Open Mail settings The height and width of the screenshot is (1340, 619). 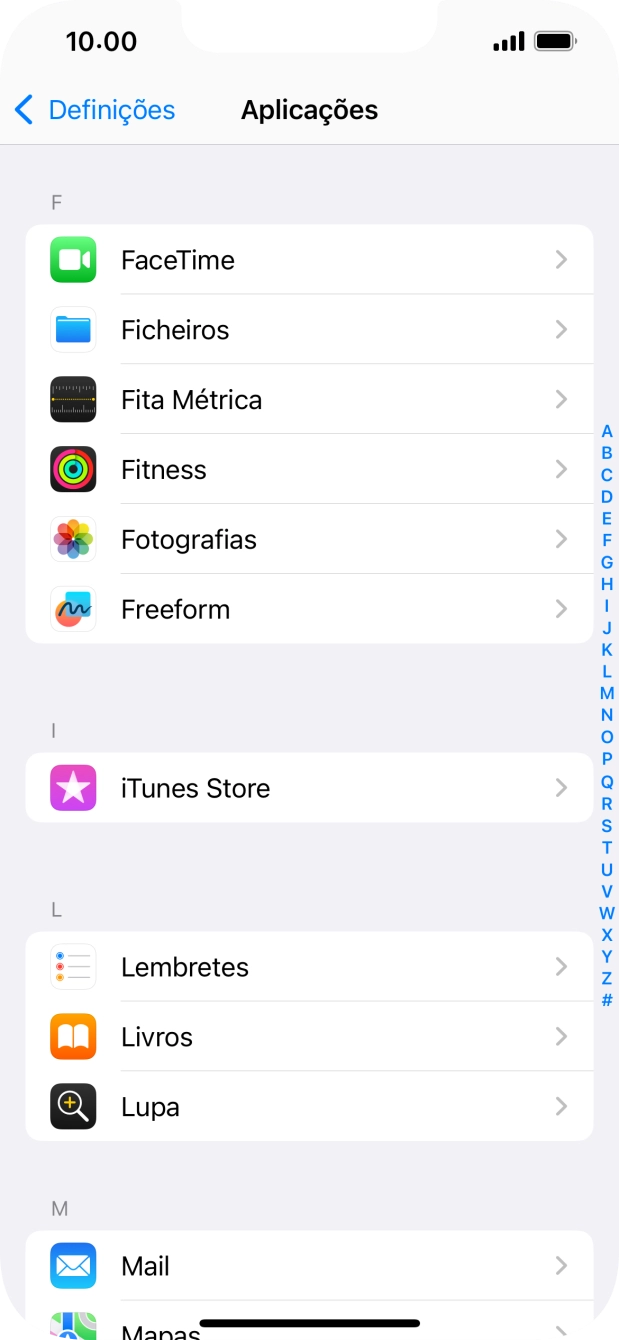[x=309, y=1266]
